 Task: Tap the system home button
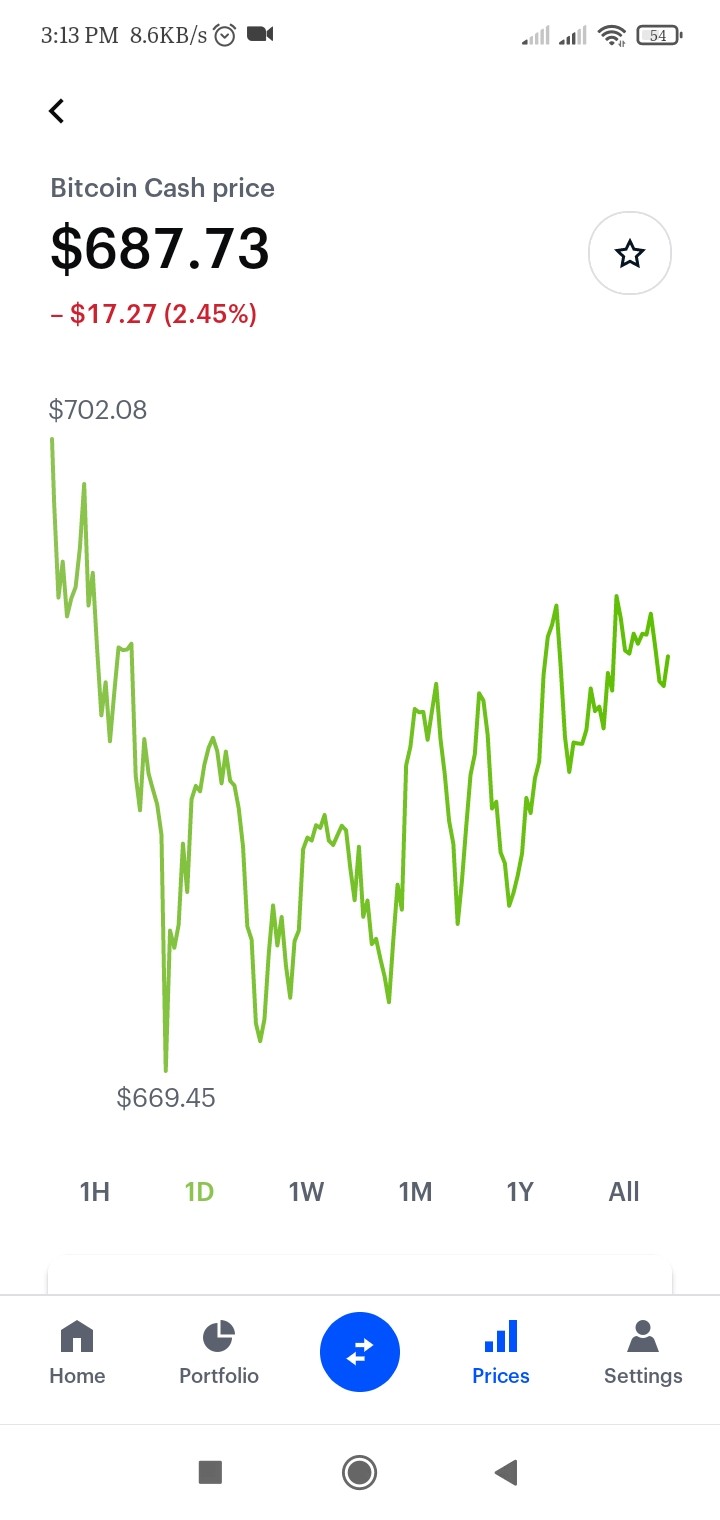click(x=359, y=1472)
